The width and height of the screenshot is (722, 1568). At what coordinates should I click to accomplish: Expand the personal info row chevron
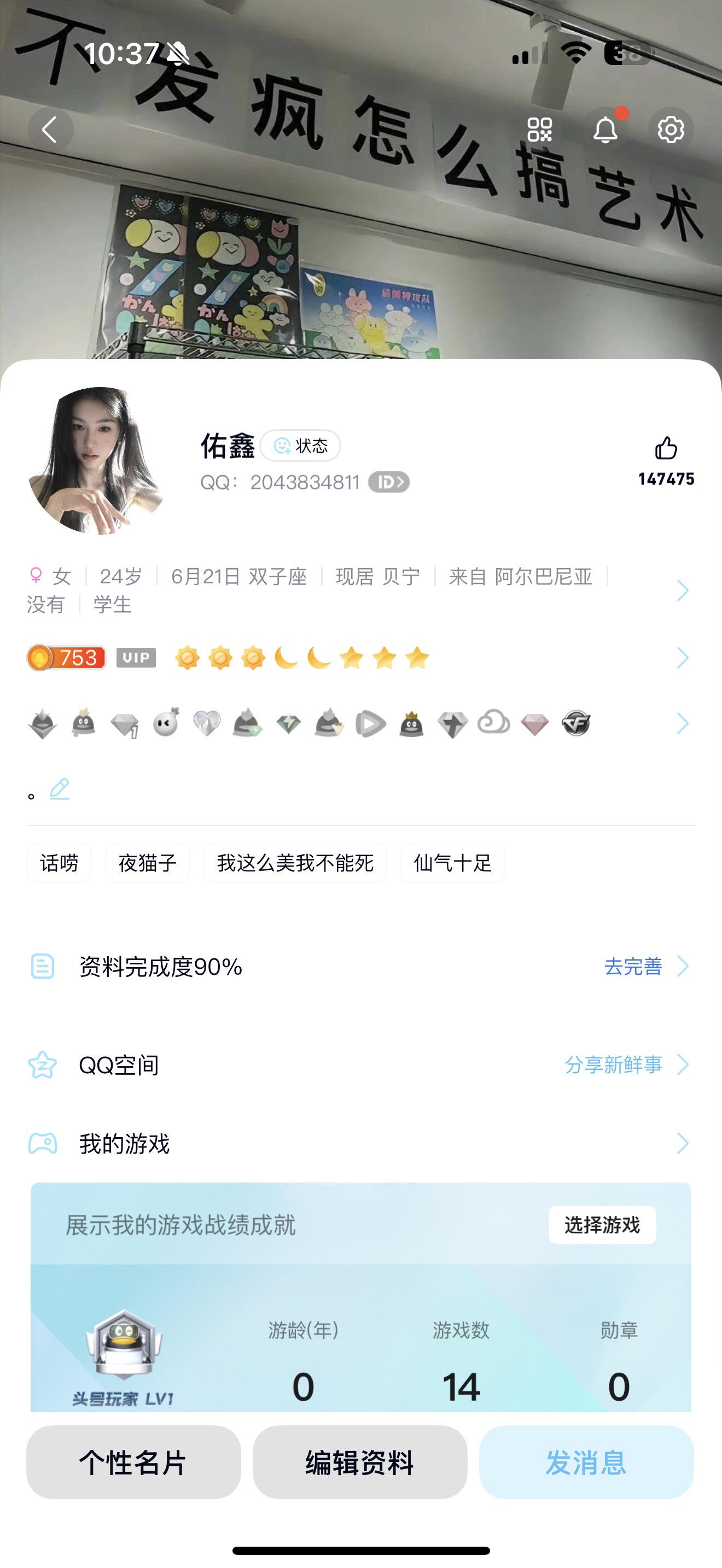point(683,590)
